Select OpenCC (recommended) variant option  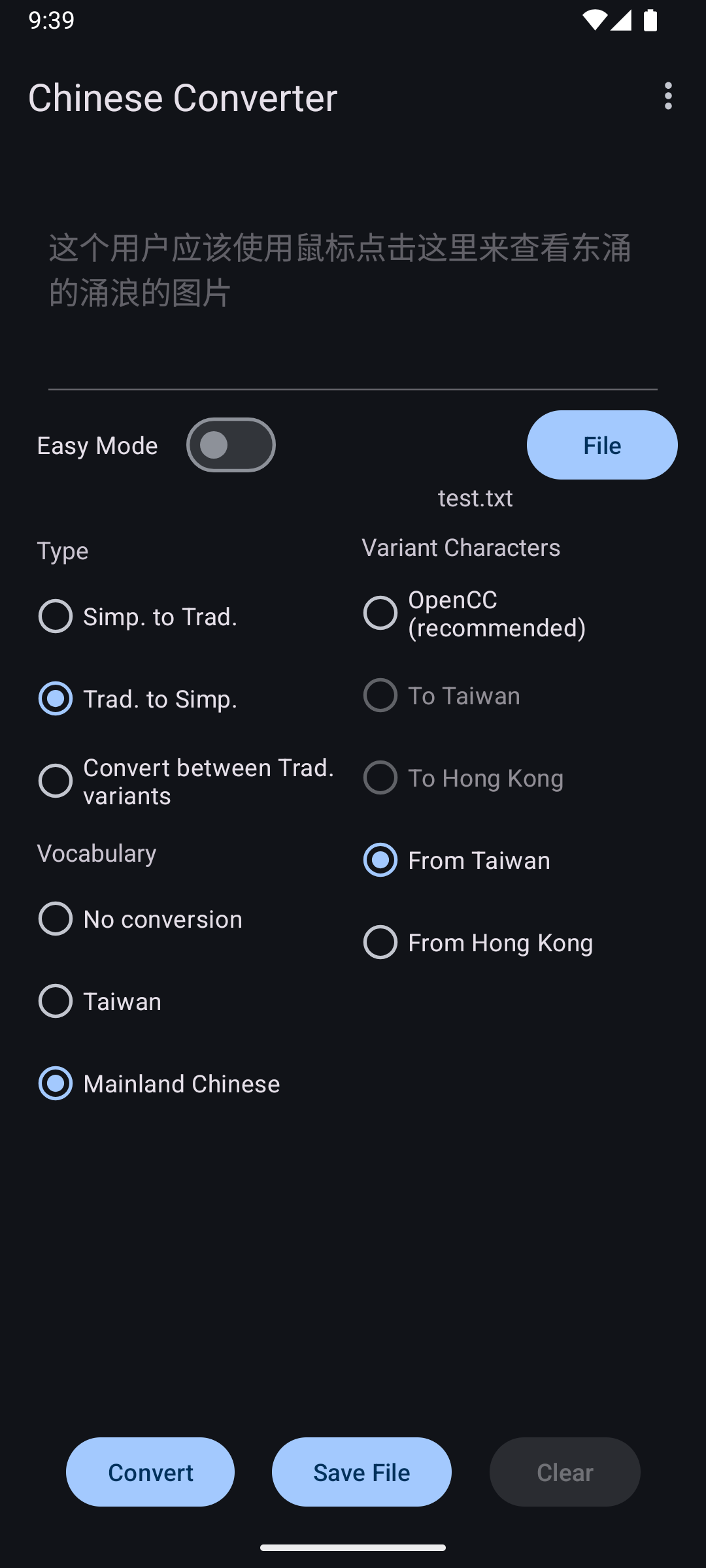click(380, 613)
